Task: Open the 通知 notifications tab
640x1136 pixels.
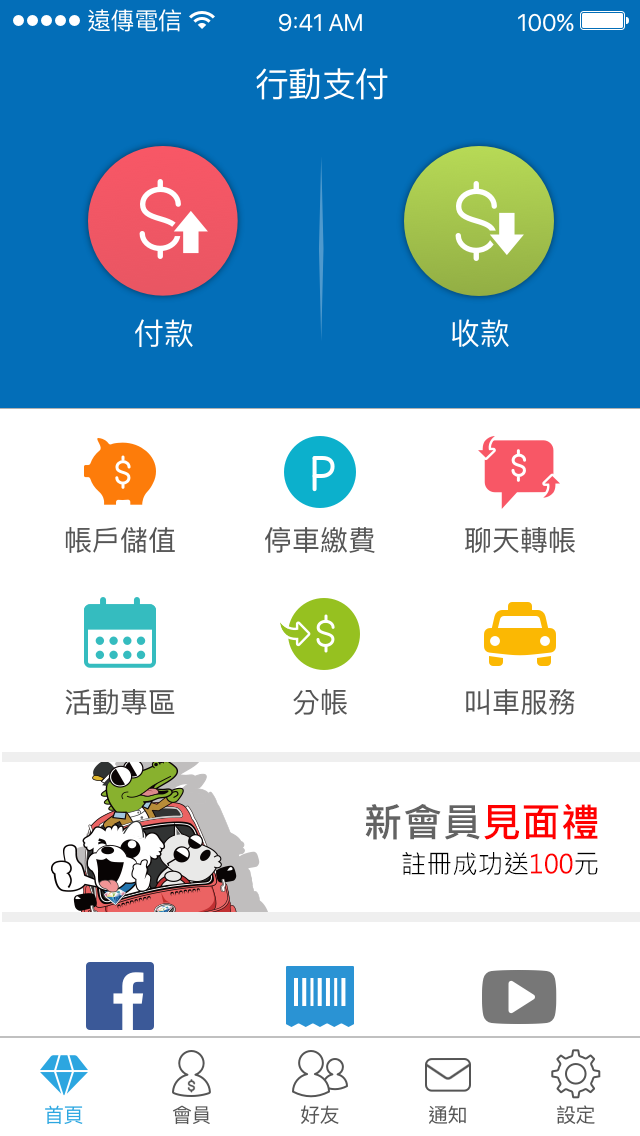Action: click(x=447, y=1088)
